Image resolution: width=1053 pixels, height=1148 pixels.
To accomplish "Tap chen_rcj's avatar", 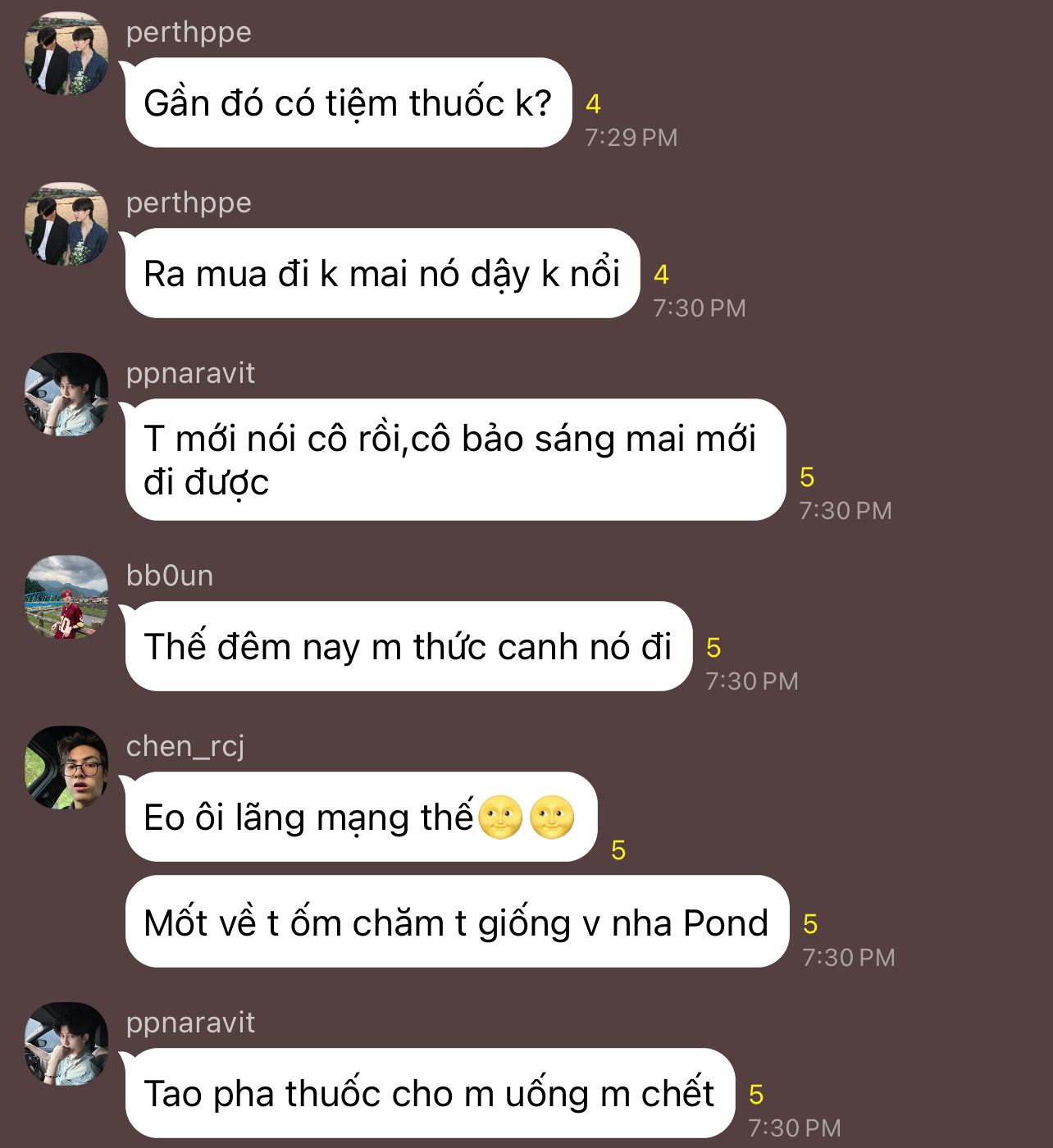I will pos(66,768).
